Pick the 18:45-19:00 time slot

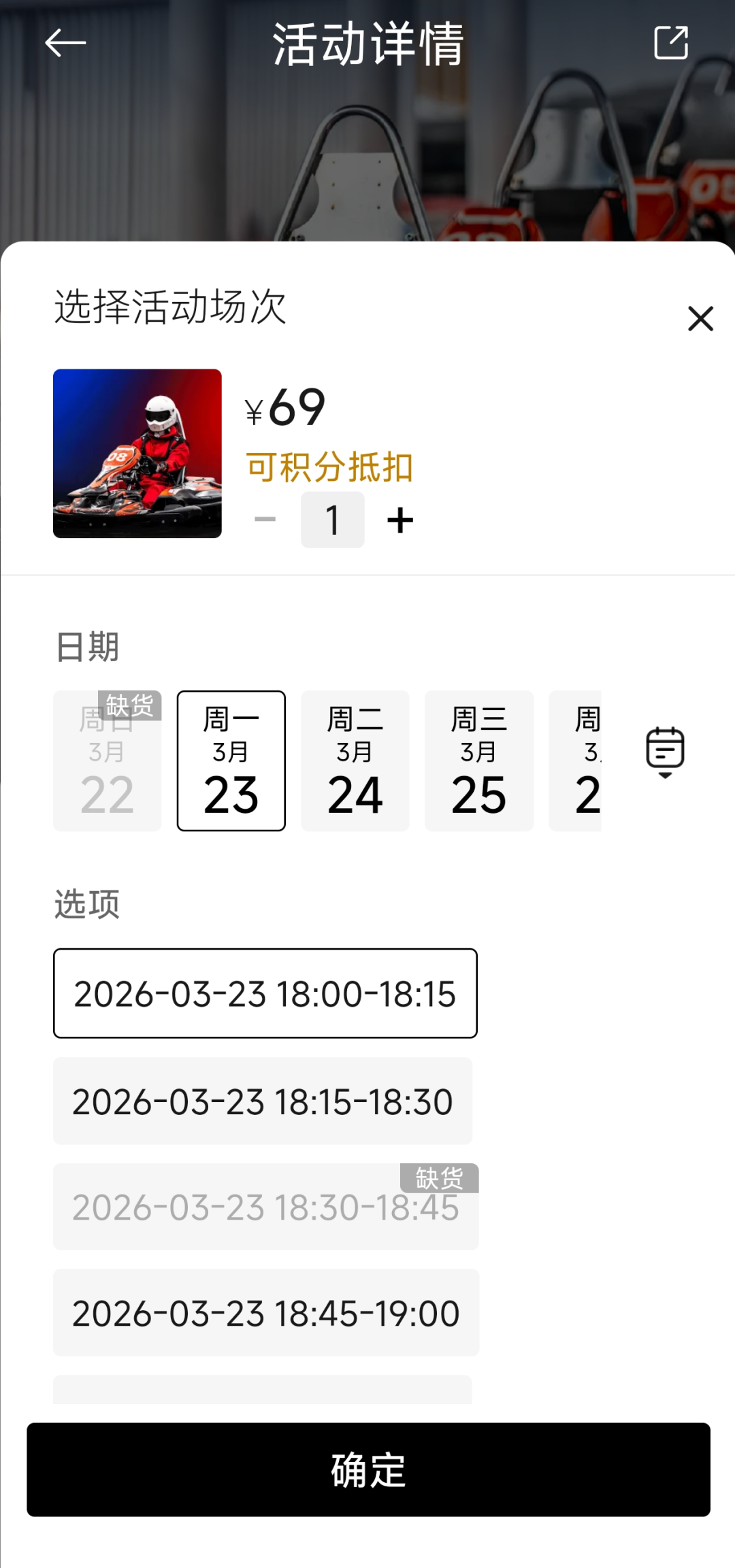coord(266,1312)
